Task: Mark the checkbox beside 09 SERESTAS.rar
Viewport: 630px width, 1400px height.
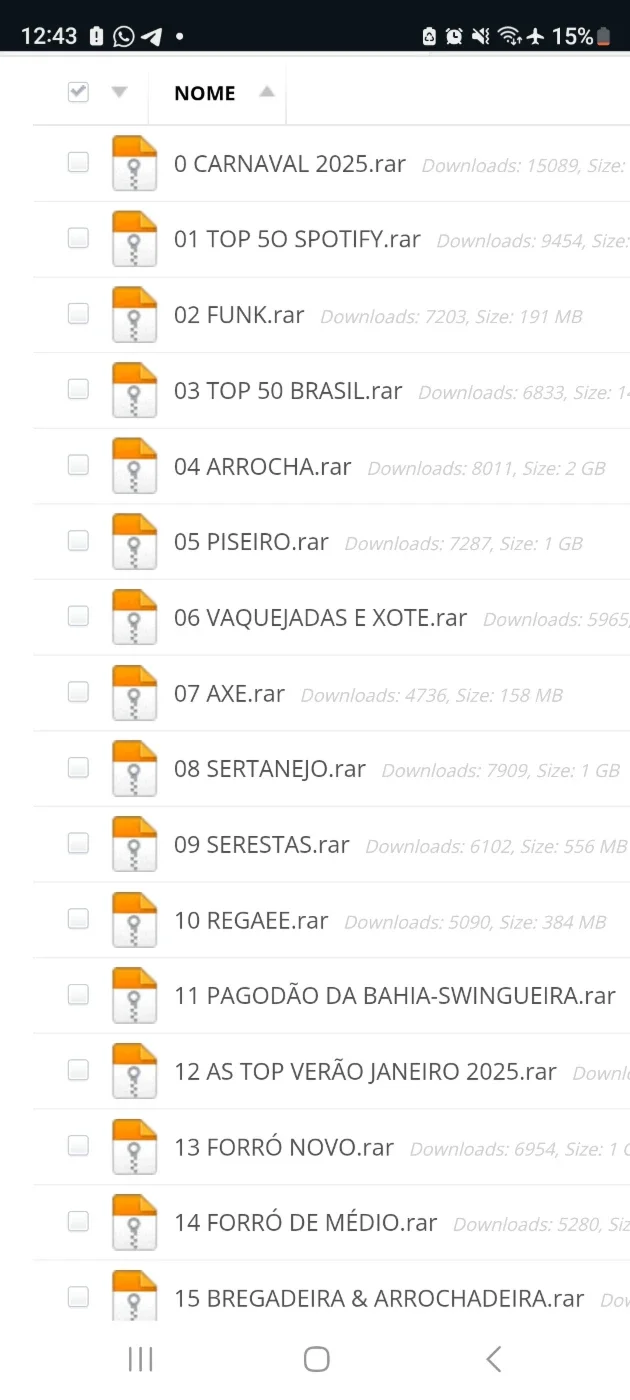Action: [x=78, y=843]
